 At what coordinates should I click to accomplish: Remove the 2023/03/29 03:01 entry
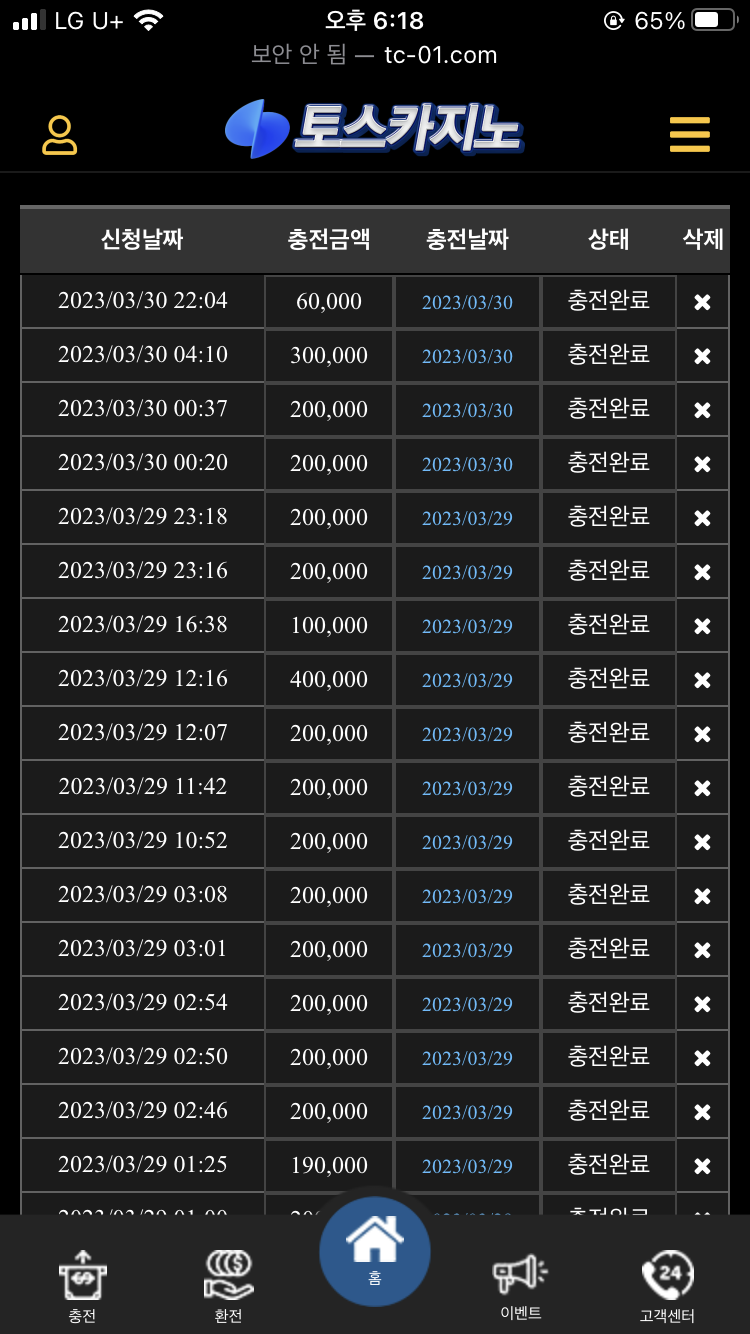[703, 950]
